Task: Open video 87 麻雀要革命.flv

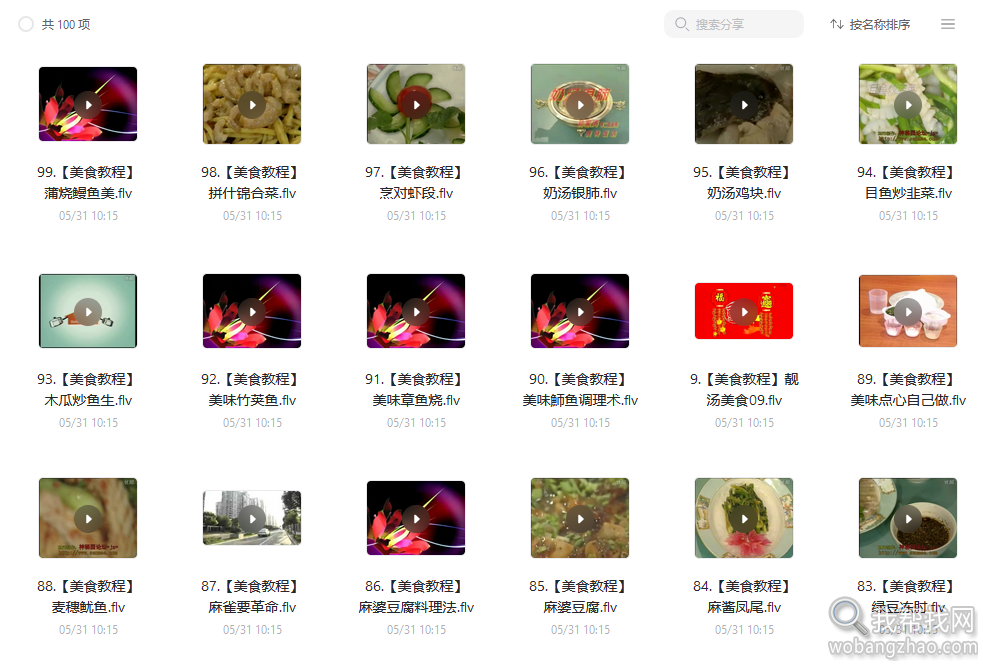Action: pyautogui.click(x=252, y=518)
